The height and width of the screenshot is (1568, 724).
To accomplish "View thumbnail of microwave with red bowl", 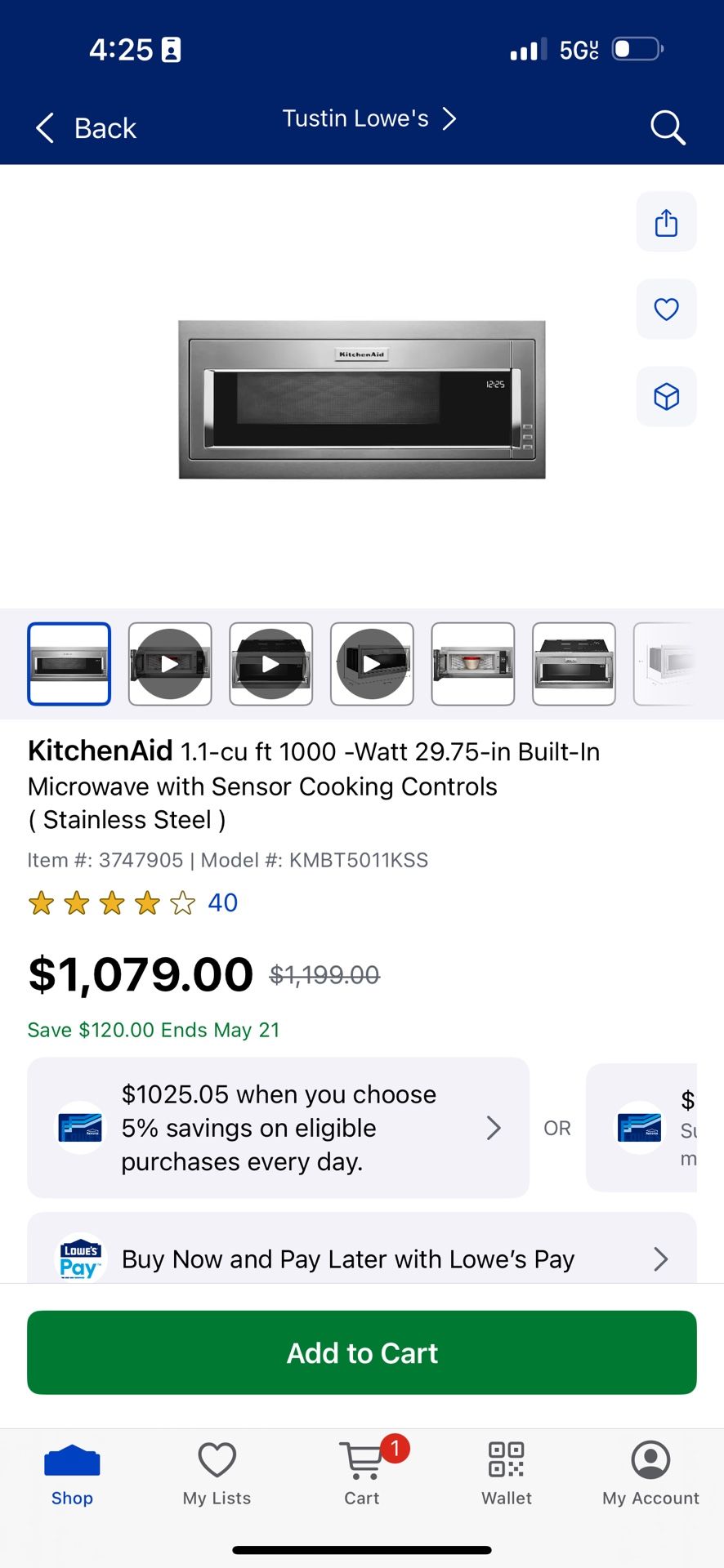I will pos(473,664).
